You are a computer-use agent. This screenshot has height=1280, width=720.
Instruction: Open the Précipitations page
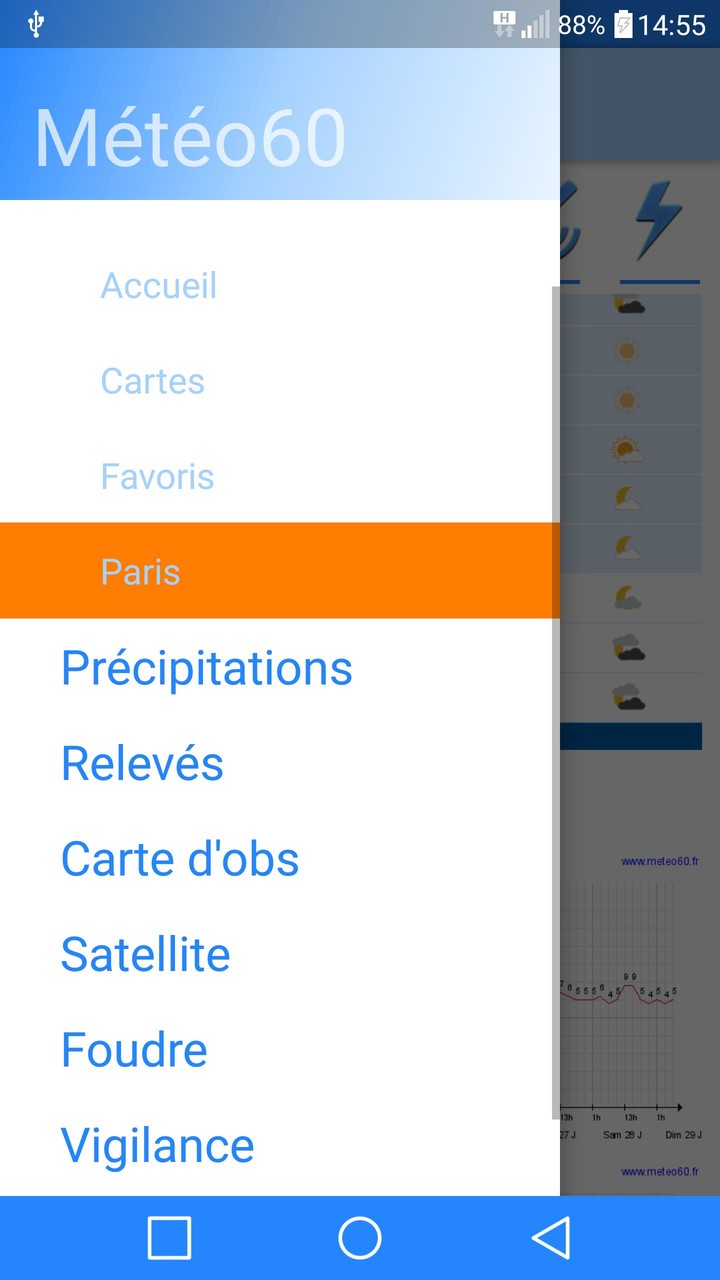[207, 667]
